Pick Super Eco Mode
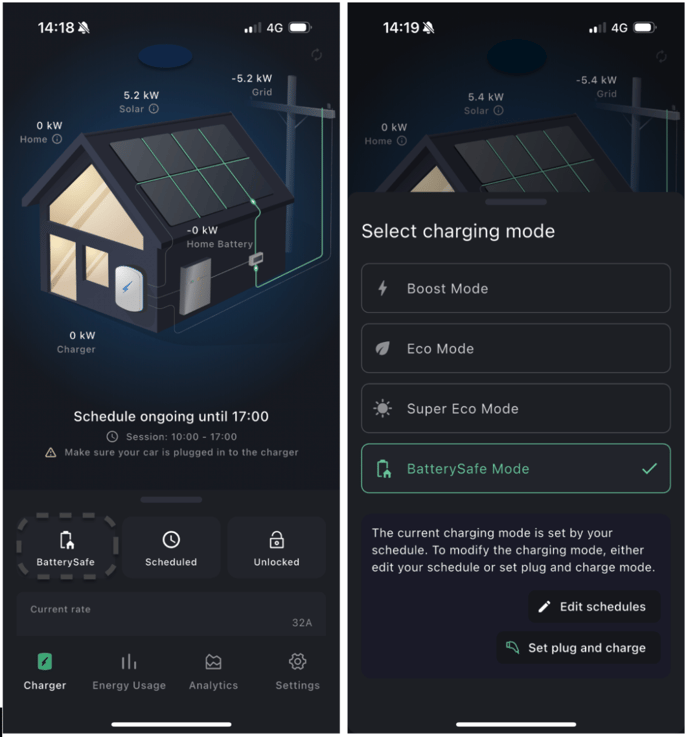The image size is (688, 737). 515,408
